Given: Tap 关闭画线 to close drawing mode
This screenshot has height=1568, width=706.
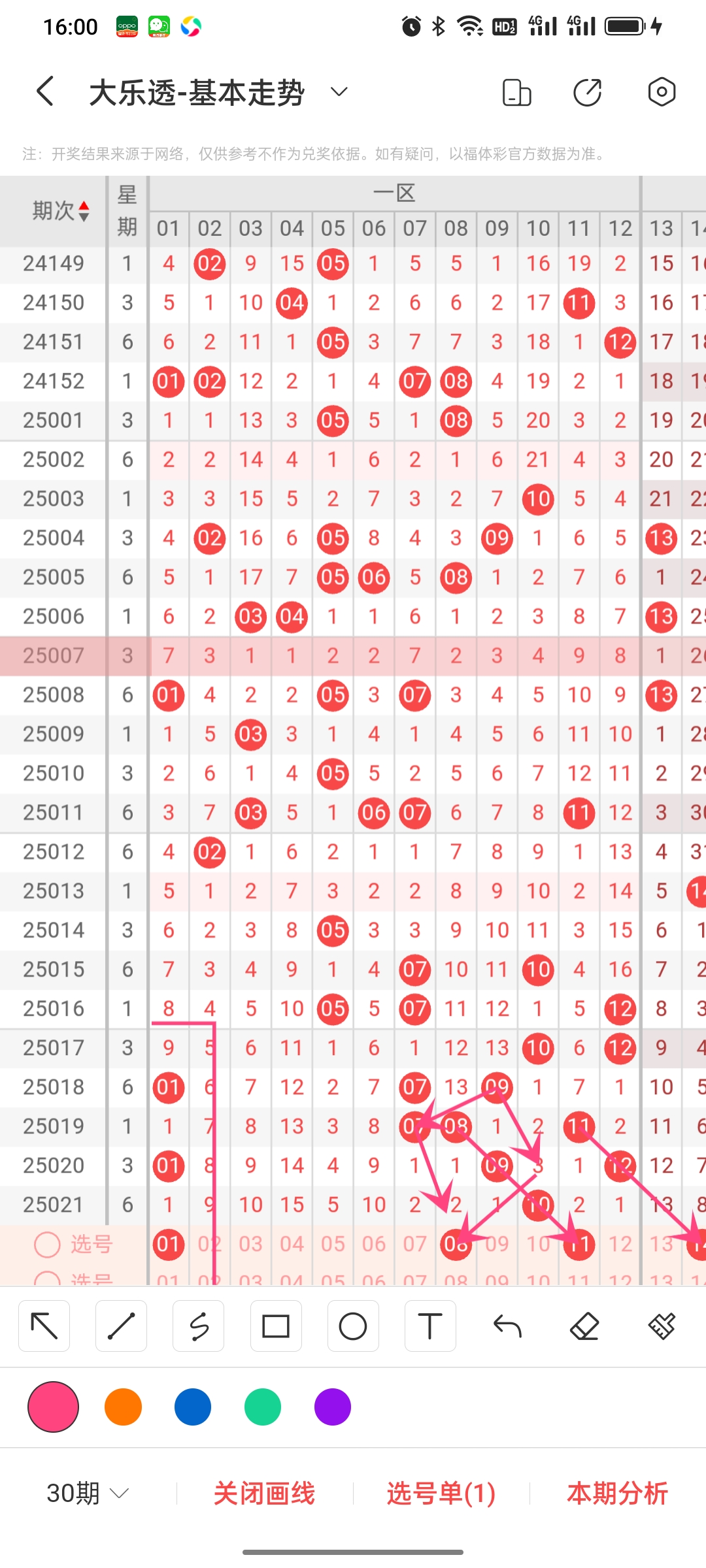Looking at the screenshot, I should click(x=264, y=1494).
